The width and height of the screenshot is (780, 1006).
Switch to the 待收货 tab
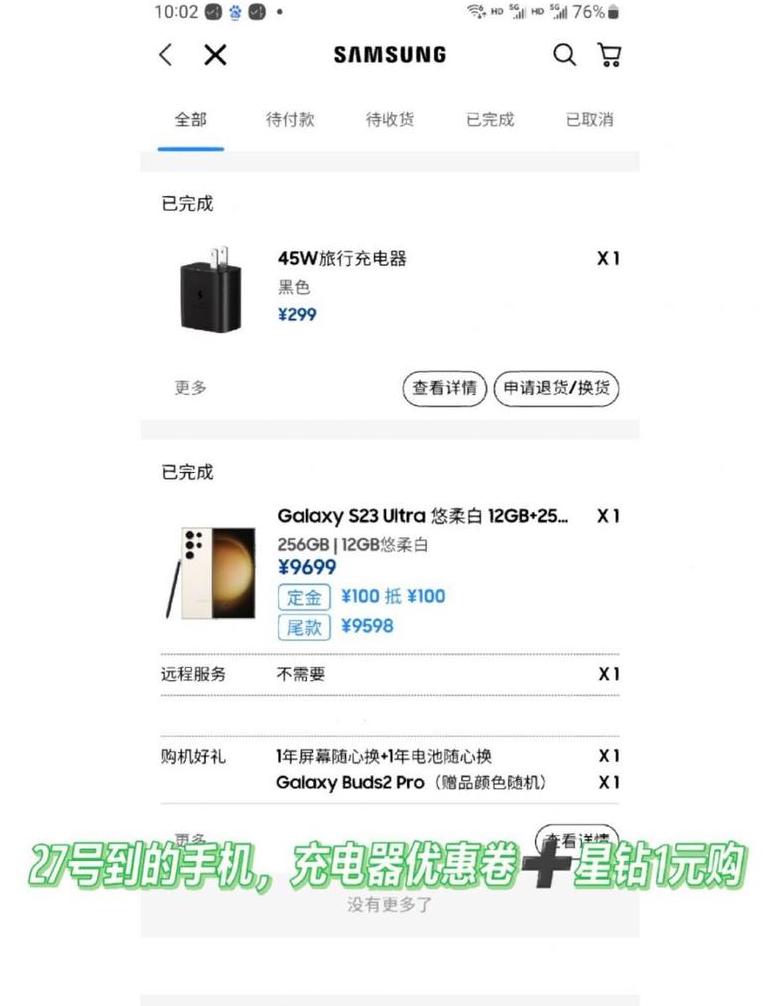[390, 120]
